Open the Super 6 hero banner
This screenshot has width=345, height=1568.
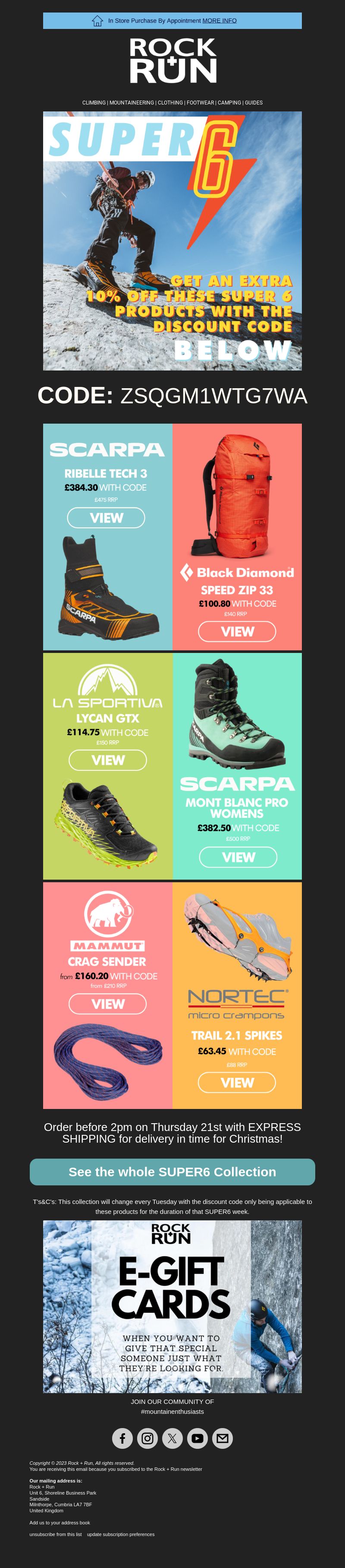(172, 241)
